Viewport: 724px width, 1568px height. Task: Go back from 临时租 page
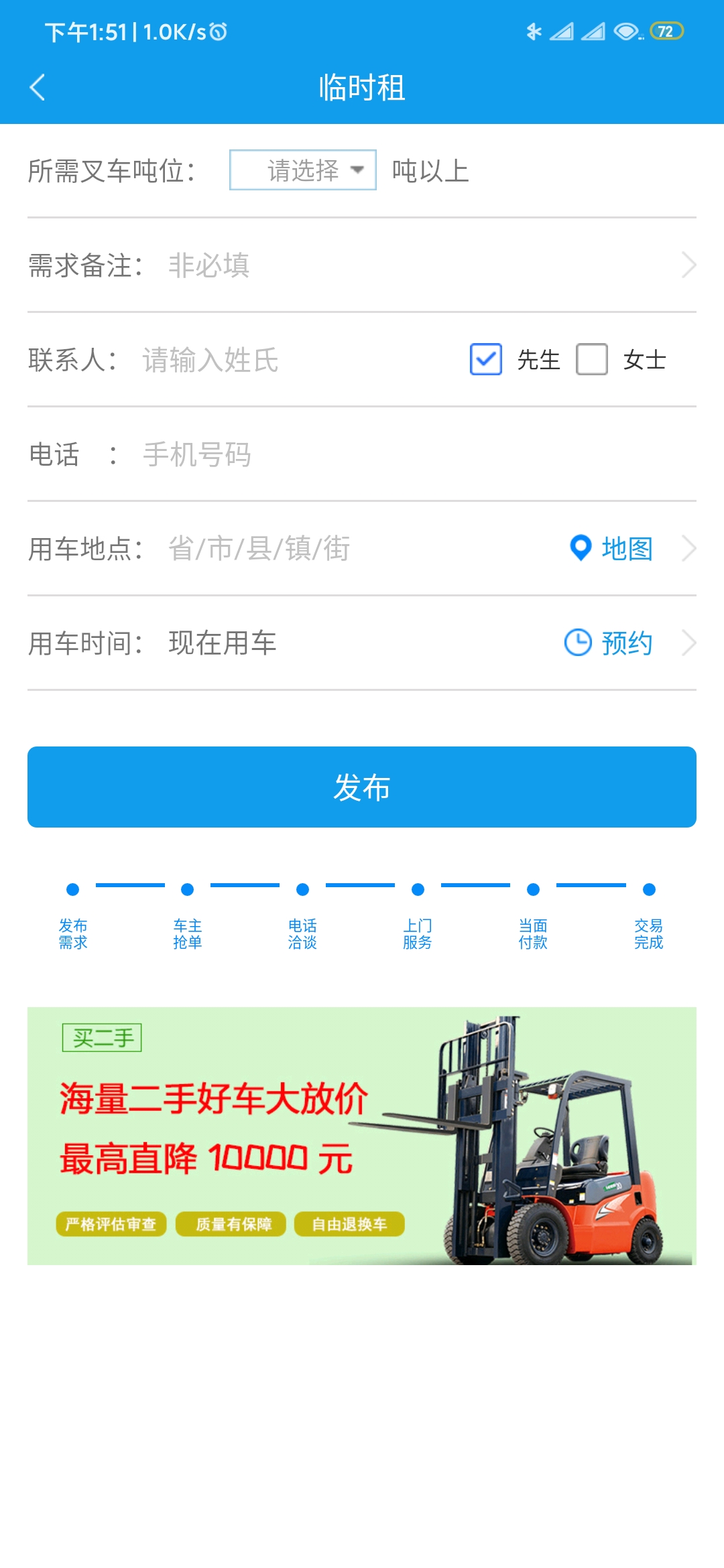(x=38, y=87)
